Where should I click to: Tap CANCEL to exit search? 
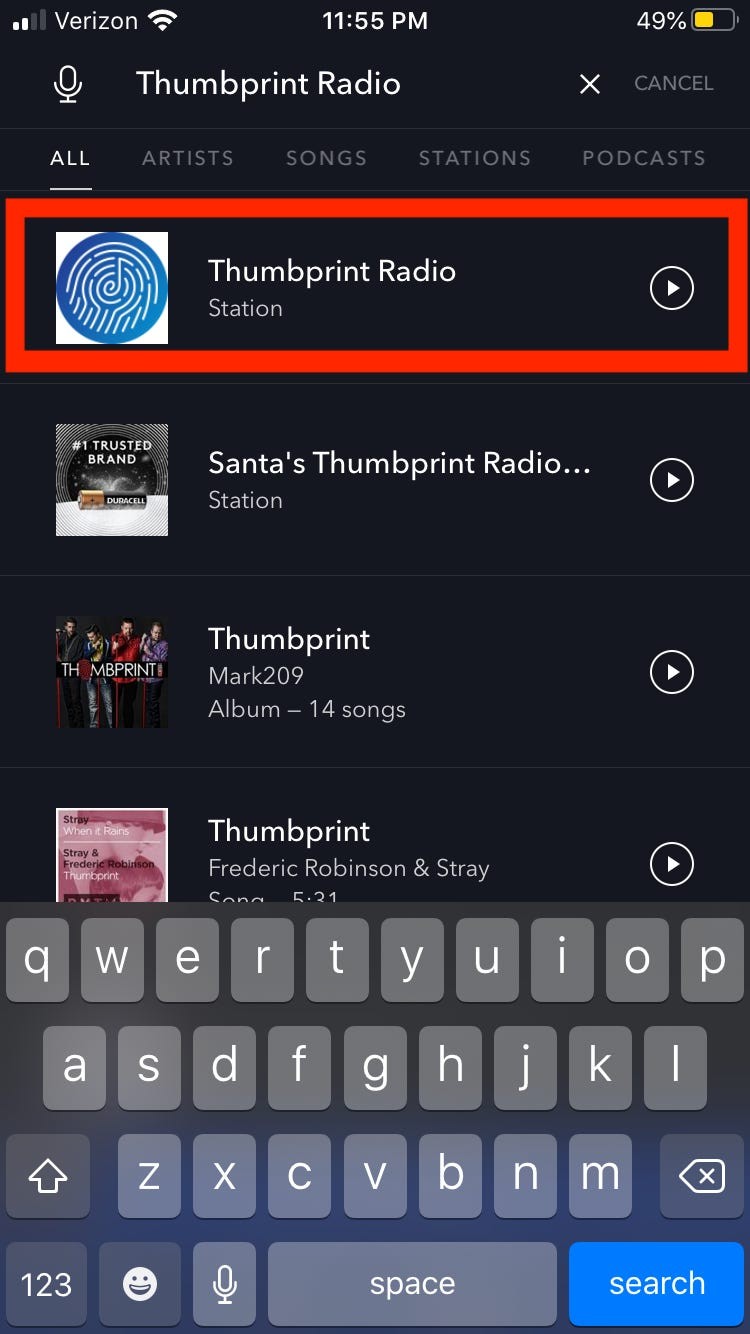tap(673, 83)
